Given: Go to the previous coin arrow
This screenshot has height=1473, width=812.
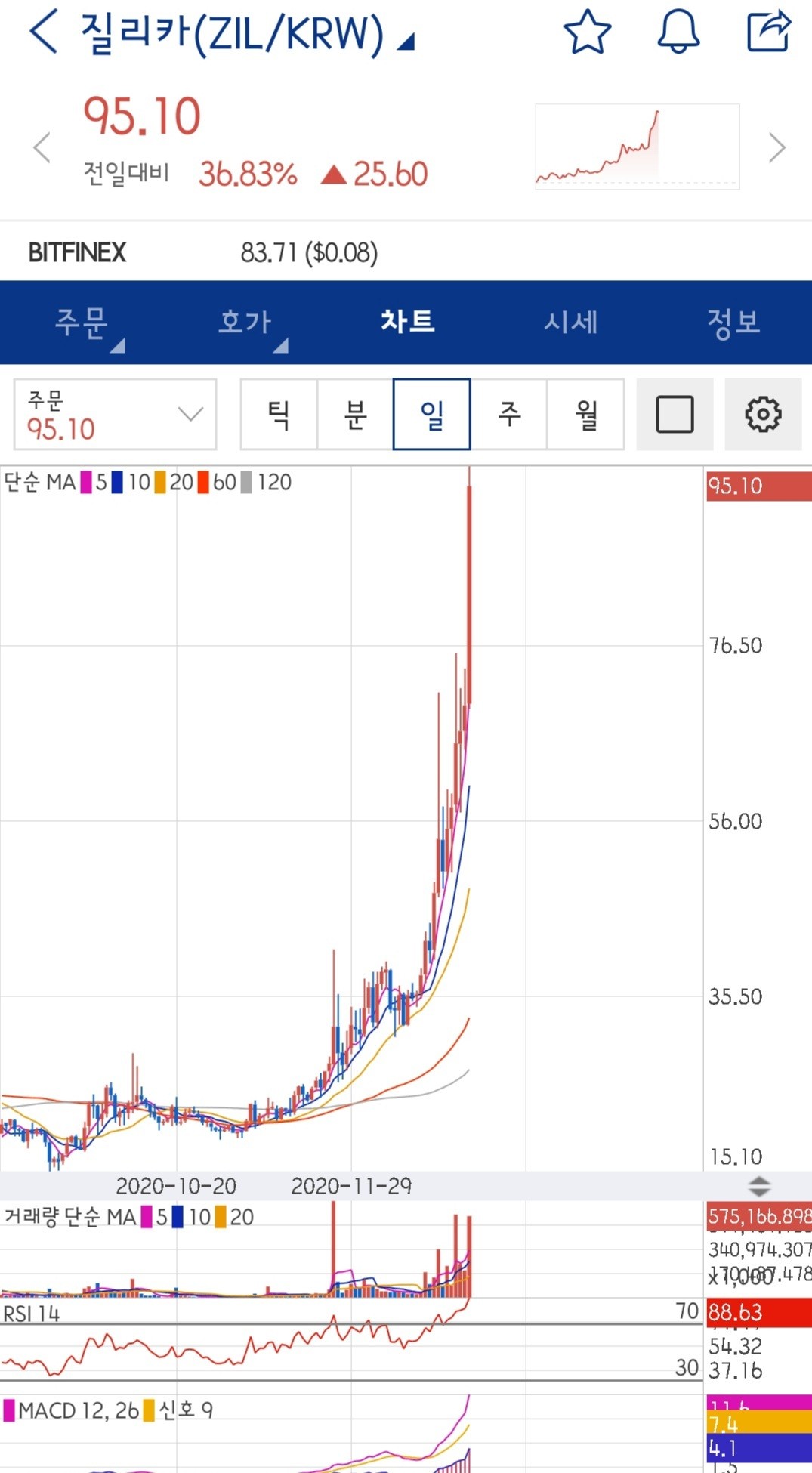Looking at the screenshot, I should tap(42, 147).
